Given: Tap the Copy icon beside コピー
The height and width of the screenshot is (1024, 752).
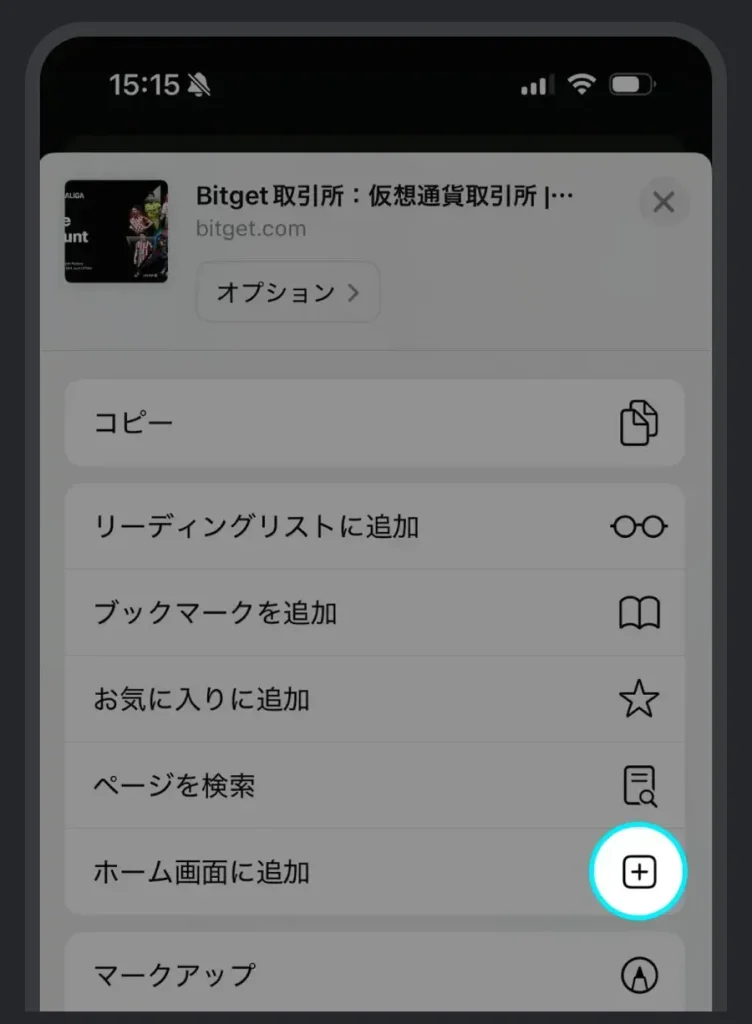Looking at the screenshot, I should coord(640,424).
